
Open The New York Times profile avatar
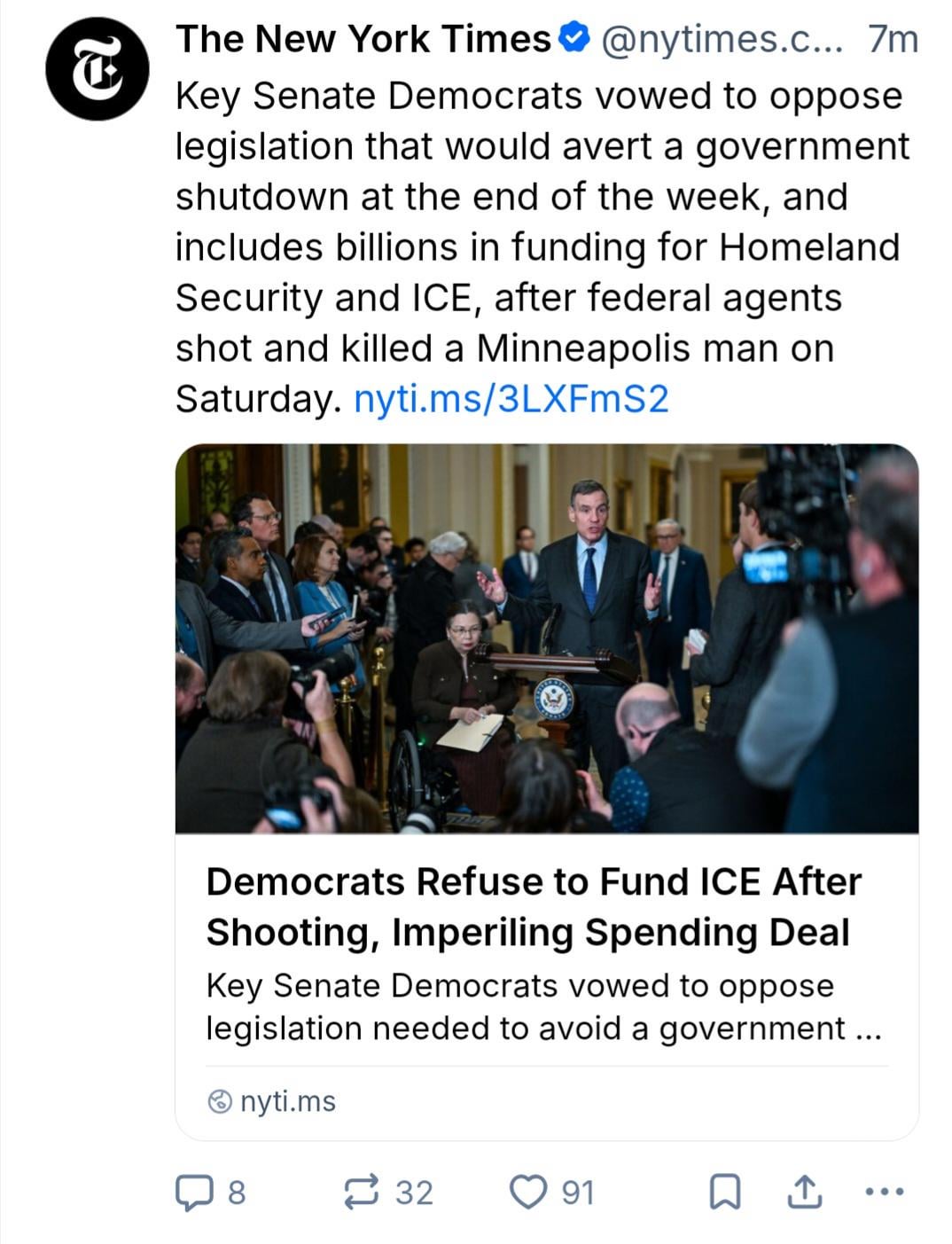click(x=96, y=68)
